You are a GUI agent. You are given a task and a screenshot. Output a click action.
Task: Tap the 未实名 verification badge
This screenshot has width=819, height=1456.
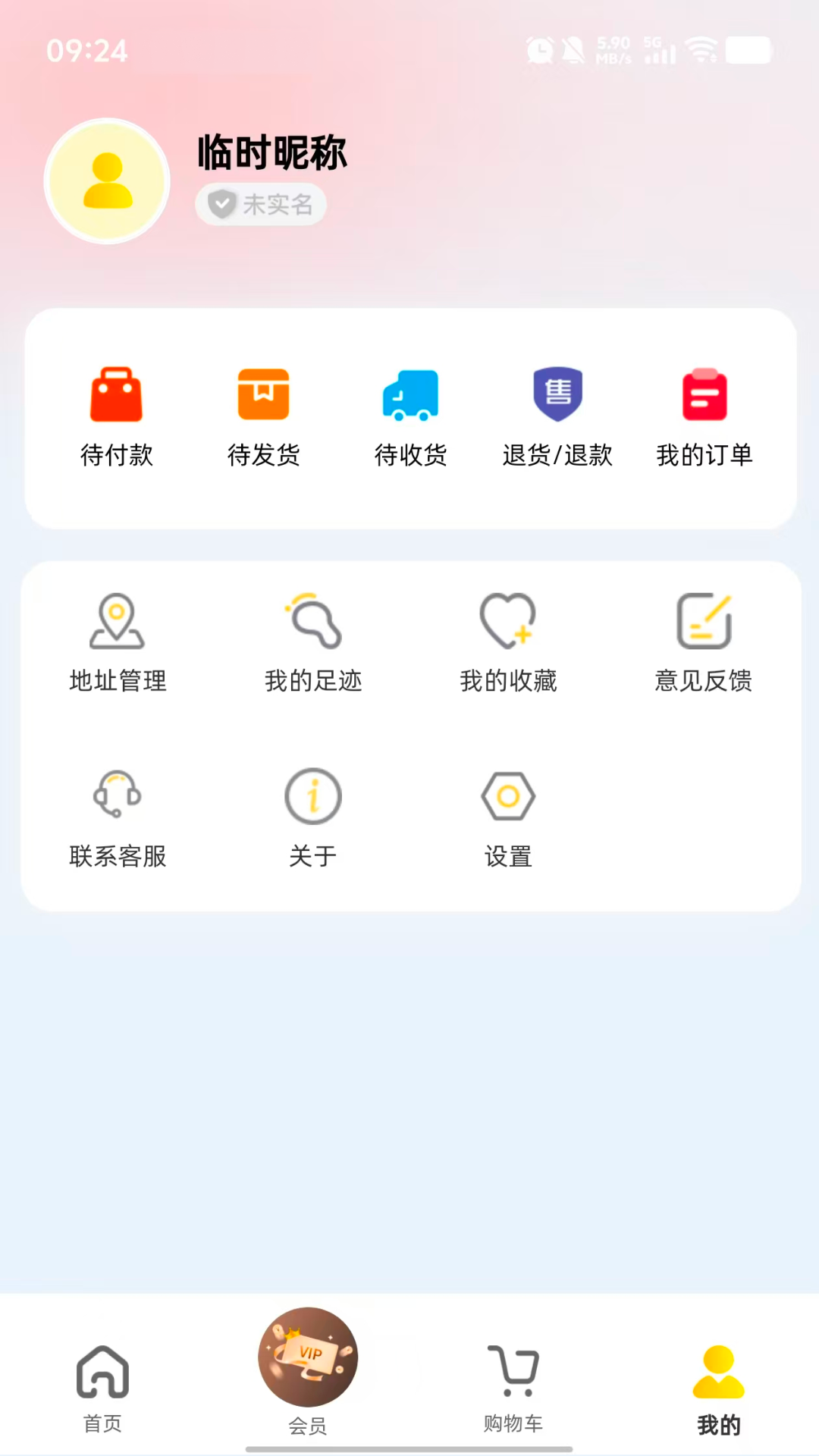[260, 204]
